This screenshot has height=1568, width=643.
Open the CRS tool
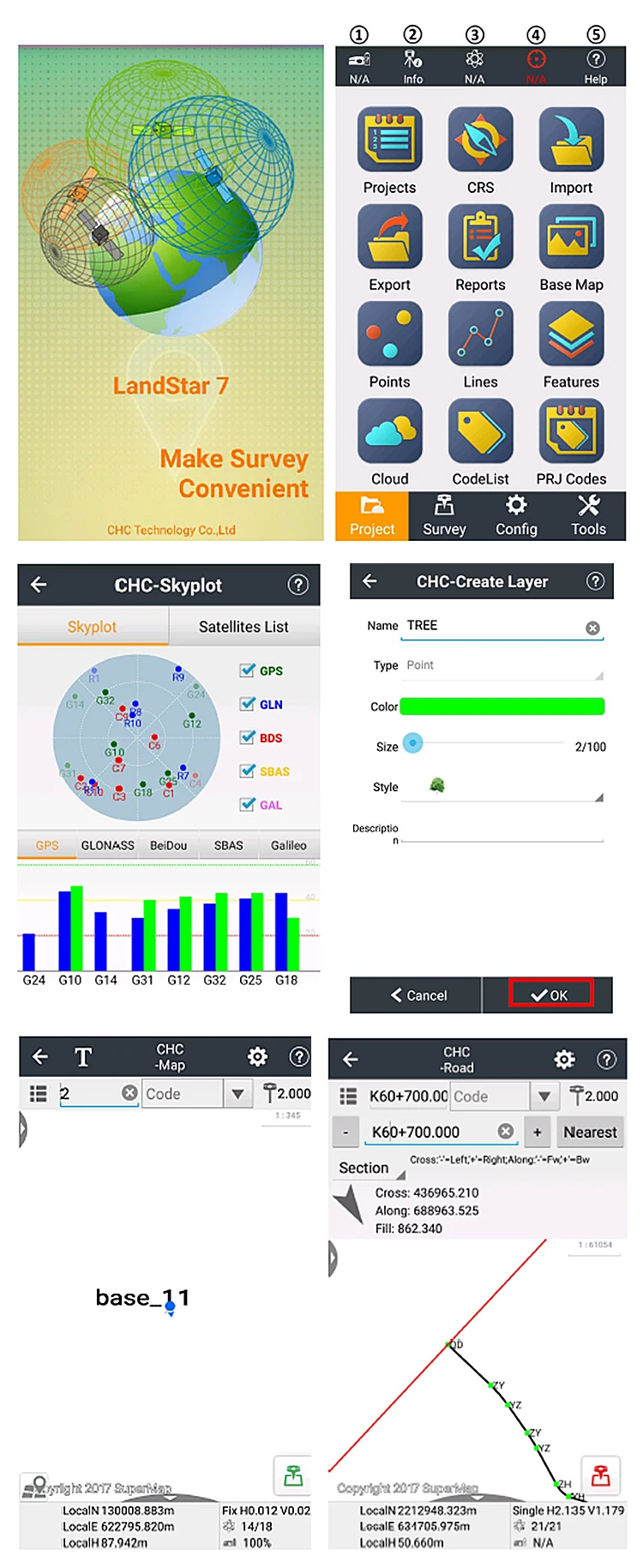480,139
